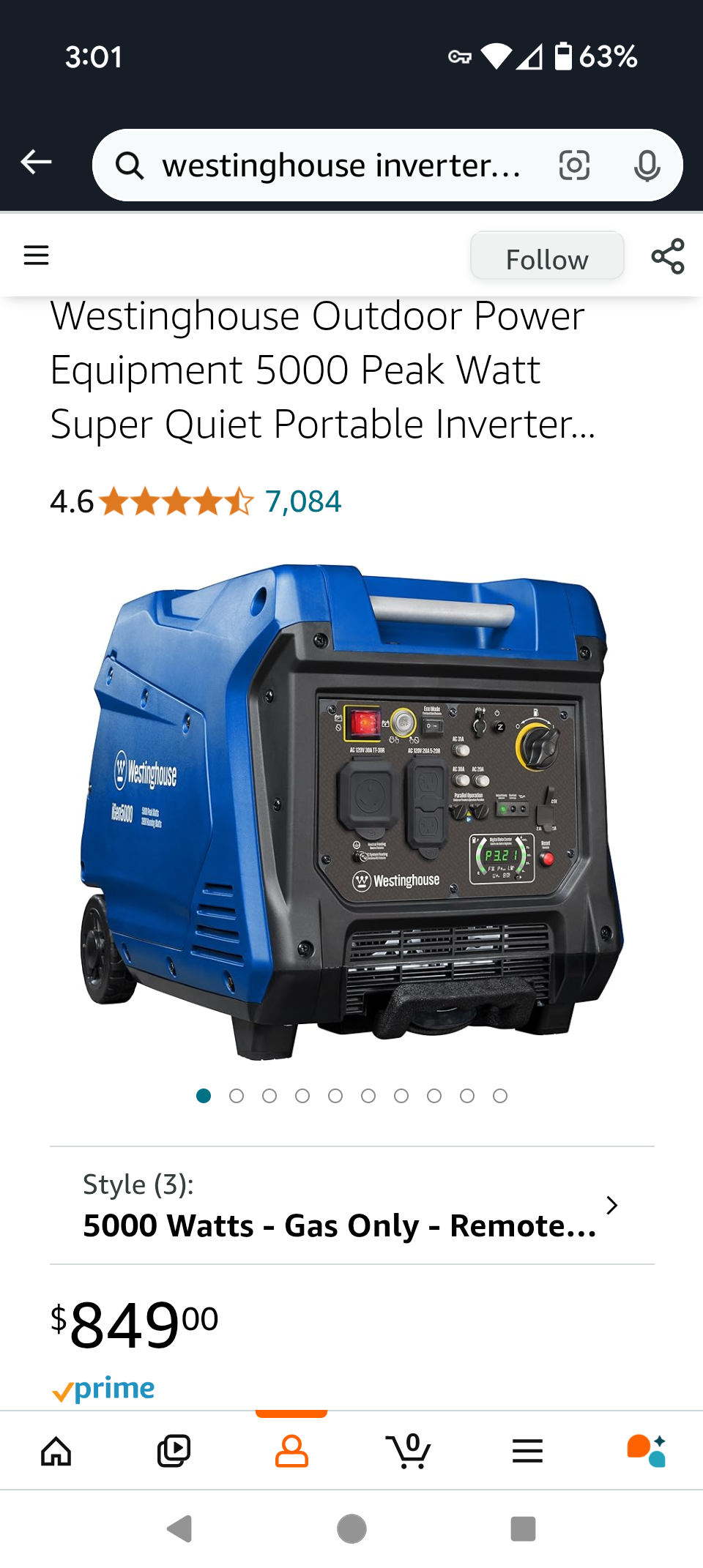The height and width of the screenshot is (1568, 703).
Task: Tap the system home button
Action: 351,1528
